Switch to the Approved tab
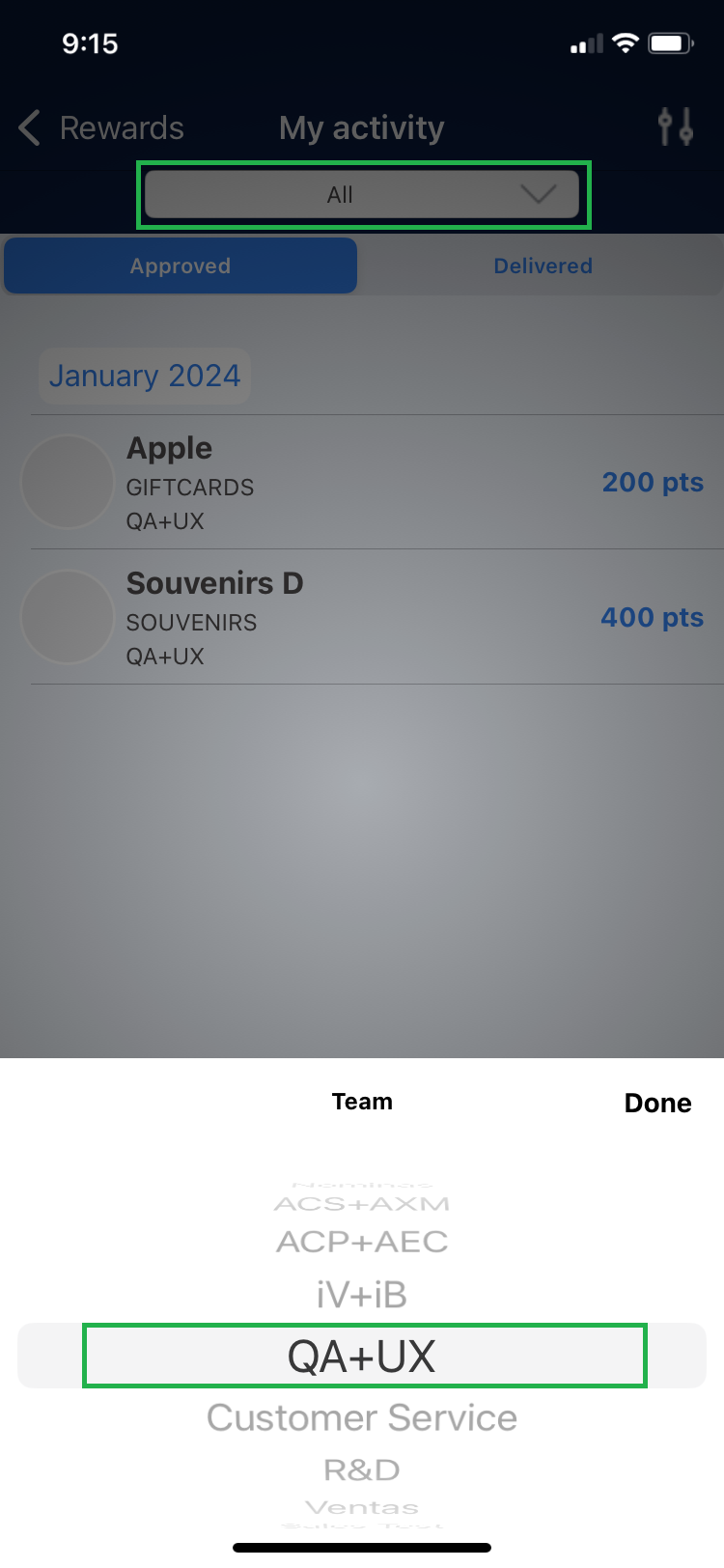Screen dimensions: 724x1568 [181, 266]
